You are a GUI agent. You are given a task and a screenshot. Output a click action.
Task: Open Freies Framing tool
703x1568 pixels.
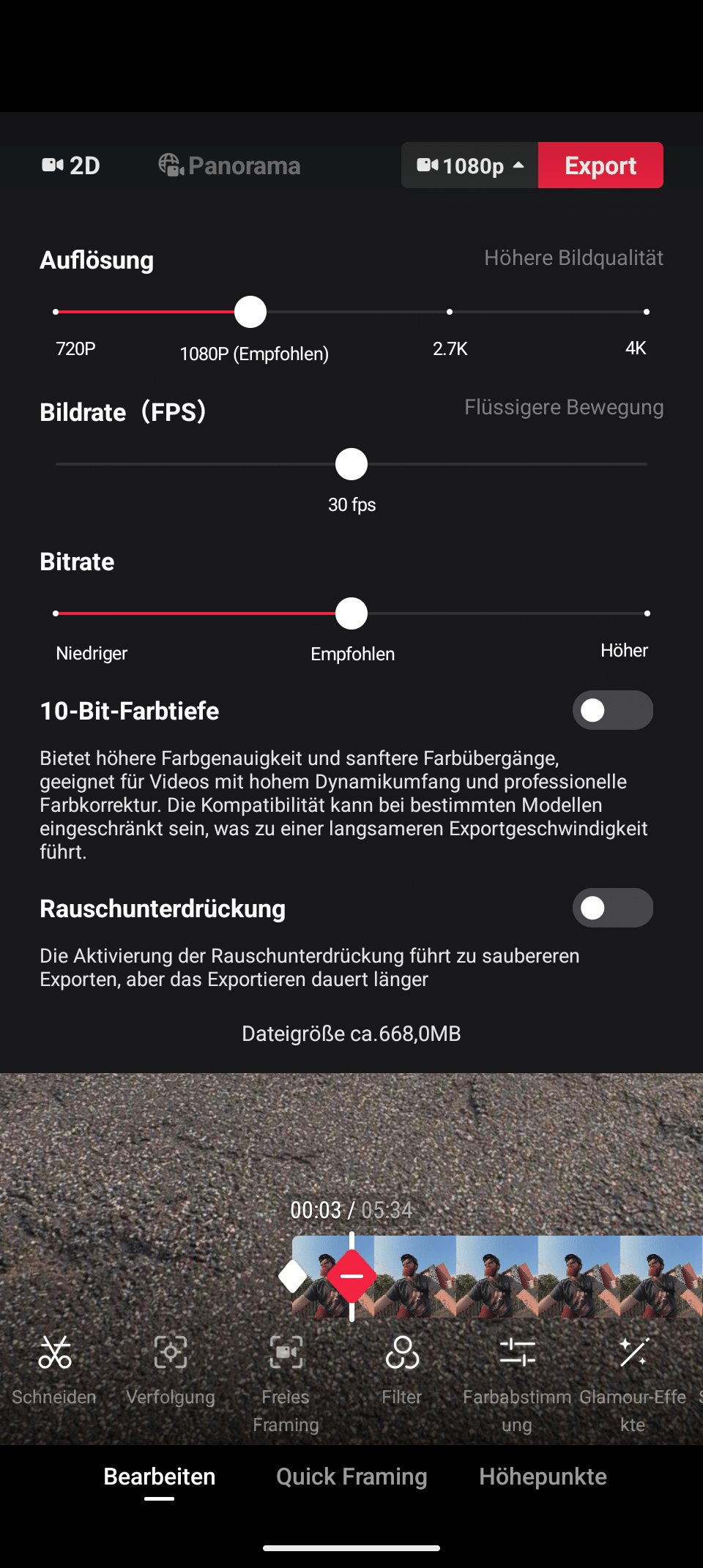pos(286,1376)
